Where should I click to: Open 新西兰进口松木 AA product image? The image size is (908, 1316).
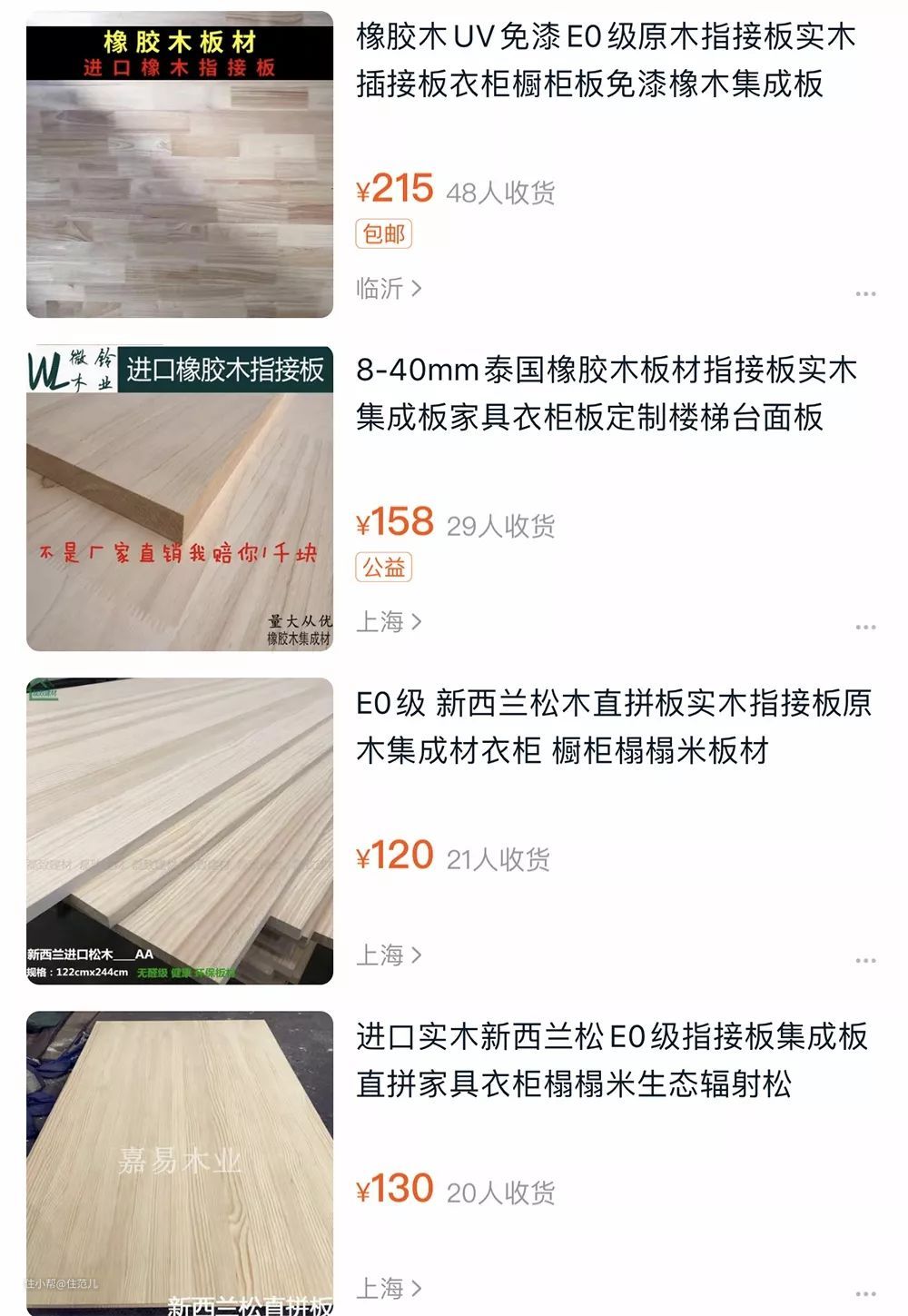(x=180, y=831)
